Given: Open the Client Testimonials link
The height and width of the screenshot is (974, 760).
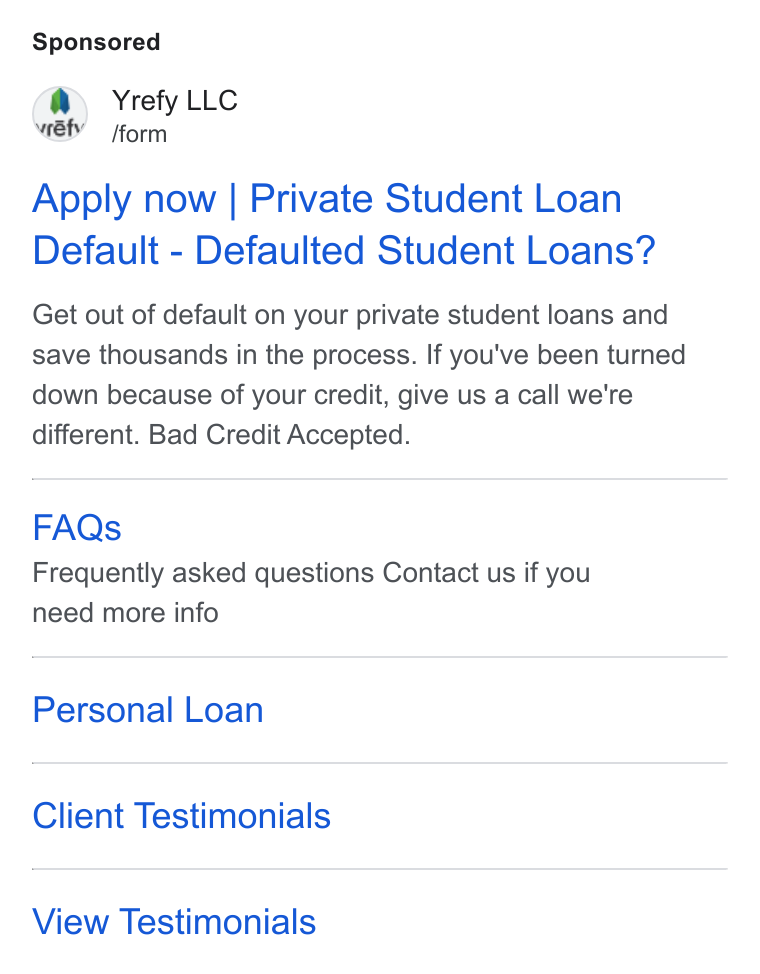Looking at the screenshot, I should click(181, 816).
